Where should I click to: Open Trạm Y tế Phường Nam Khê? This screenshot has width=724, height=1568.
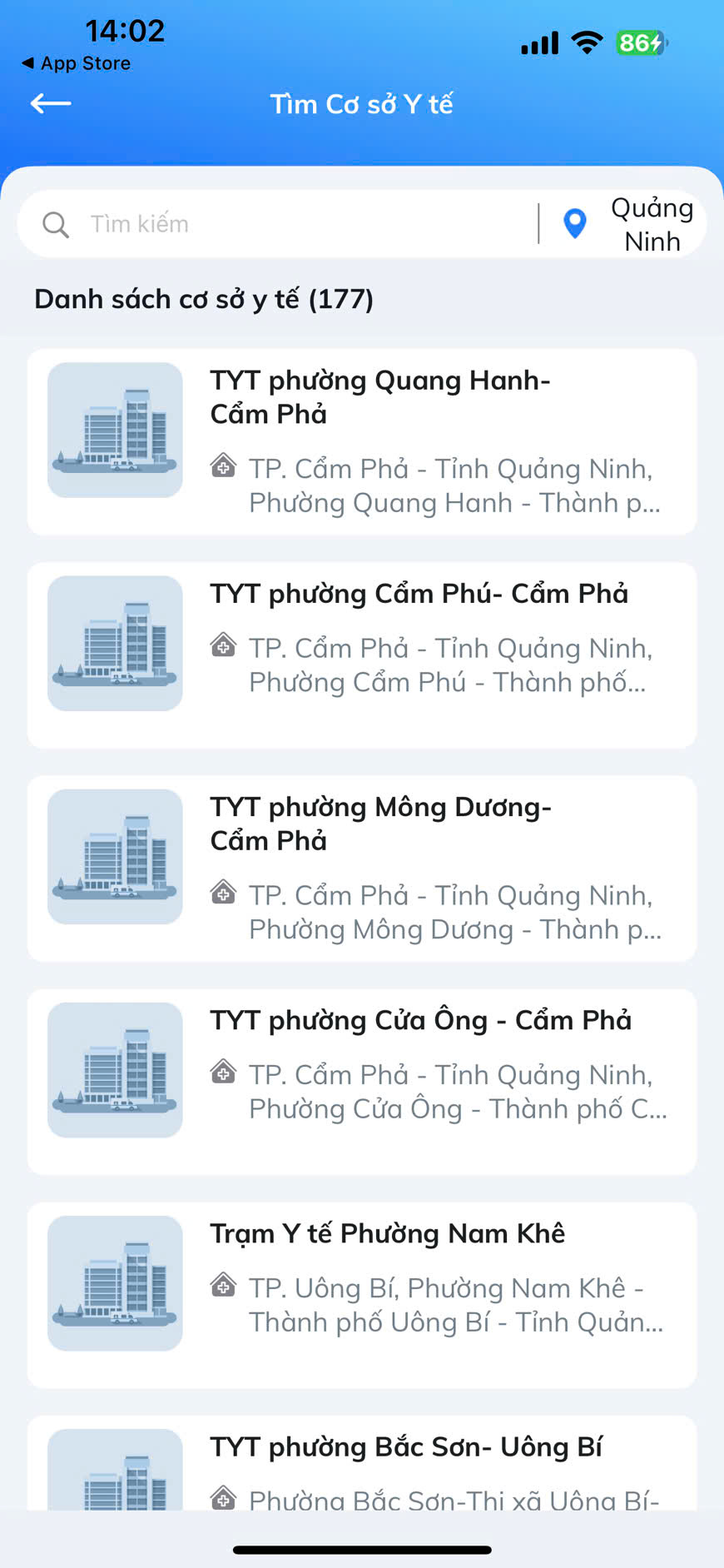(362, 1294)
